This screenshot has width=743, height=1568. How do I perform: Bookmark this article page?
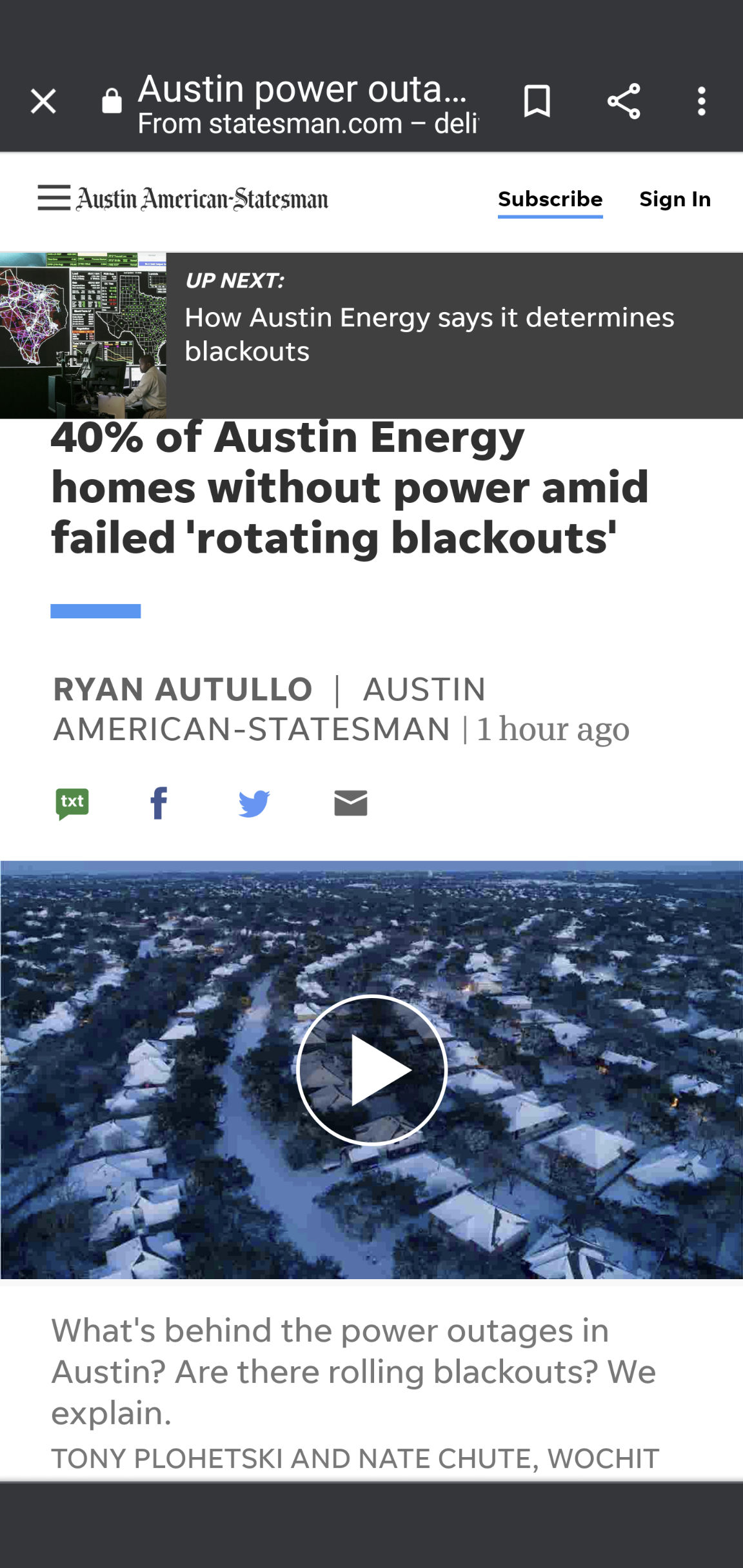tap(537, 101)
